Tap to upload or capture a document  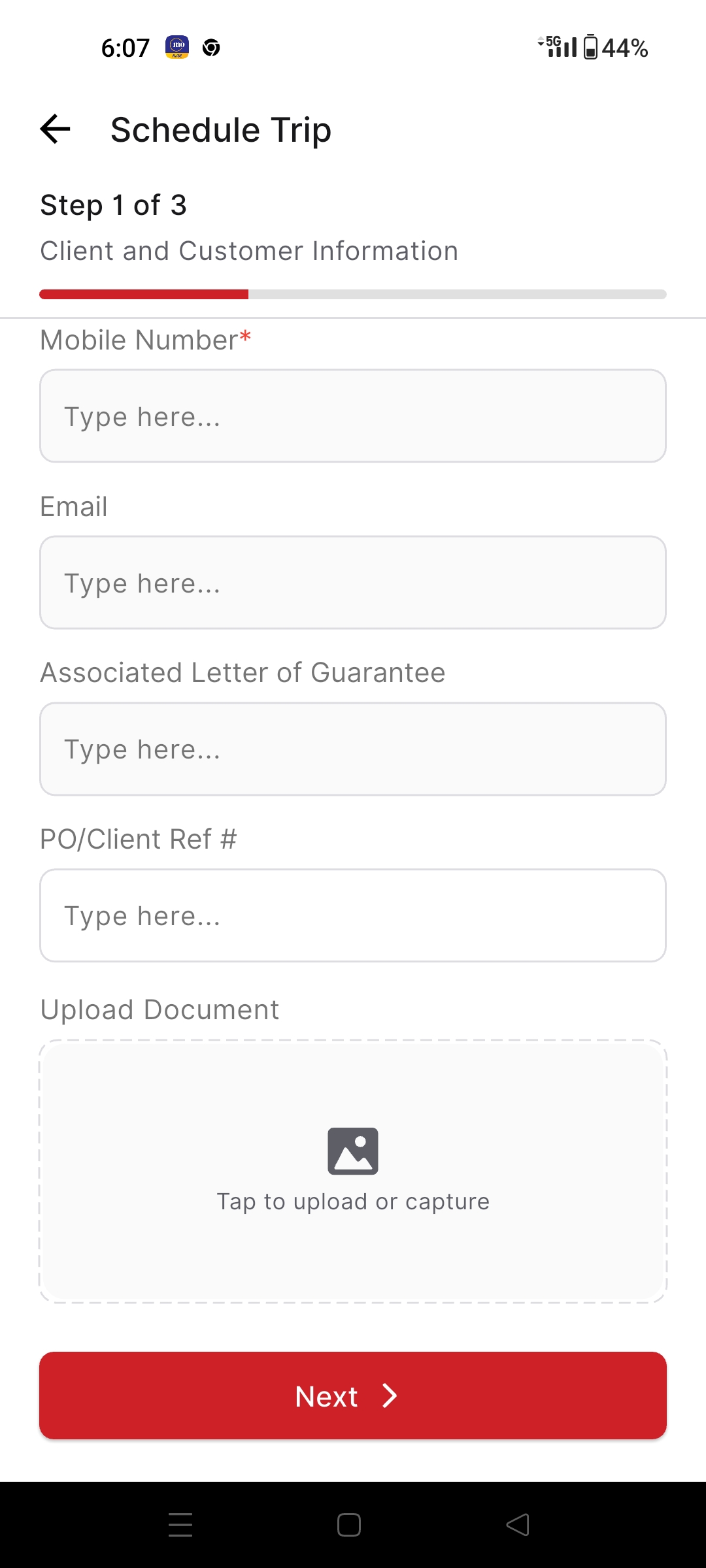pos(353,1171)
